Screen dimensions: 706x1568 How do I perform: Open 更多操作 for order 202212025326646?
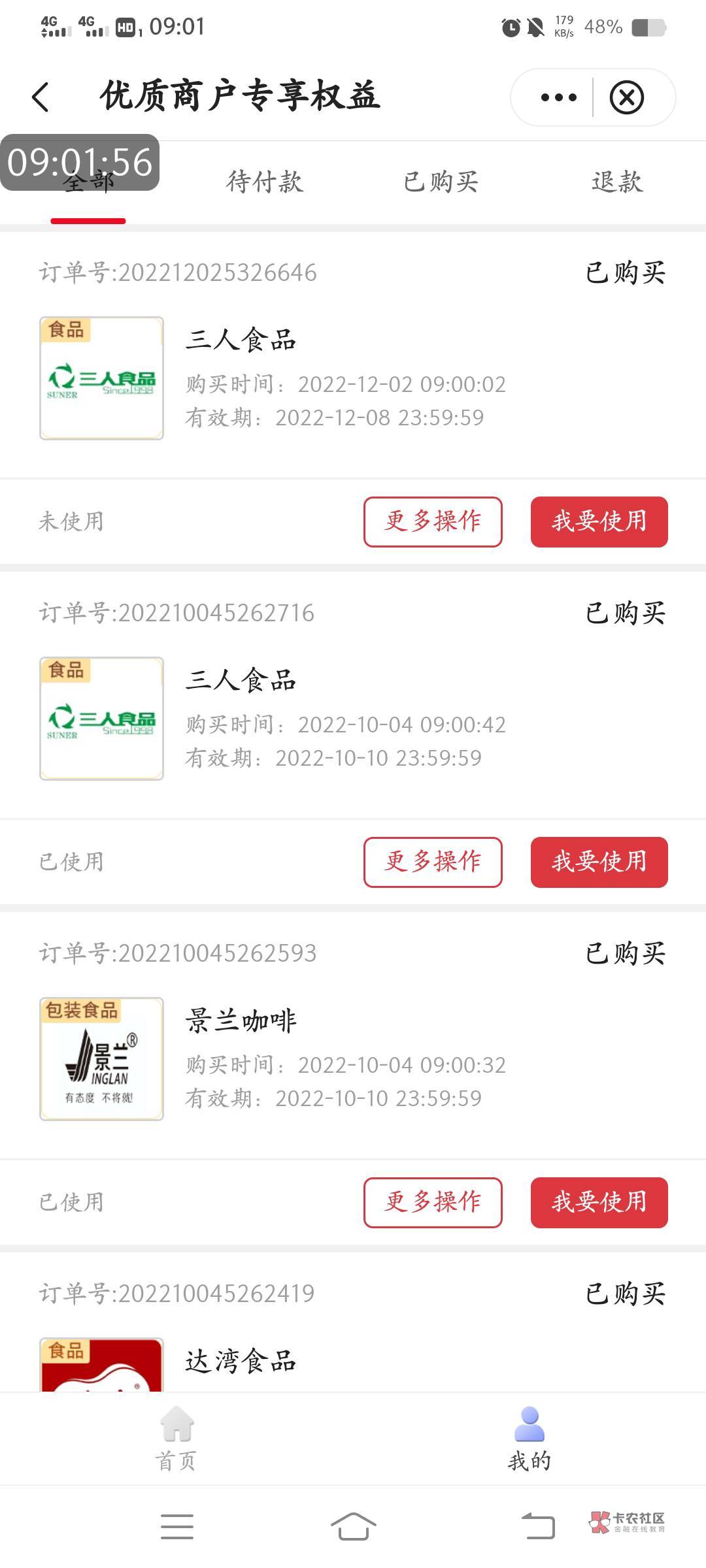coord(433,521)
